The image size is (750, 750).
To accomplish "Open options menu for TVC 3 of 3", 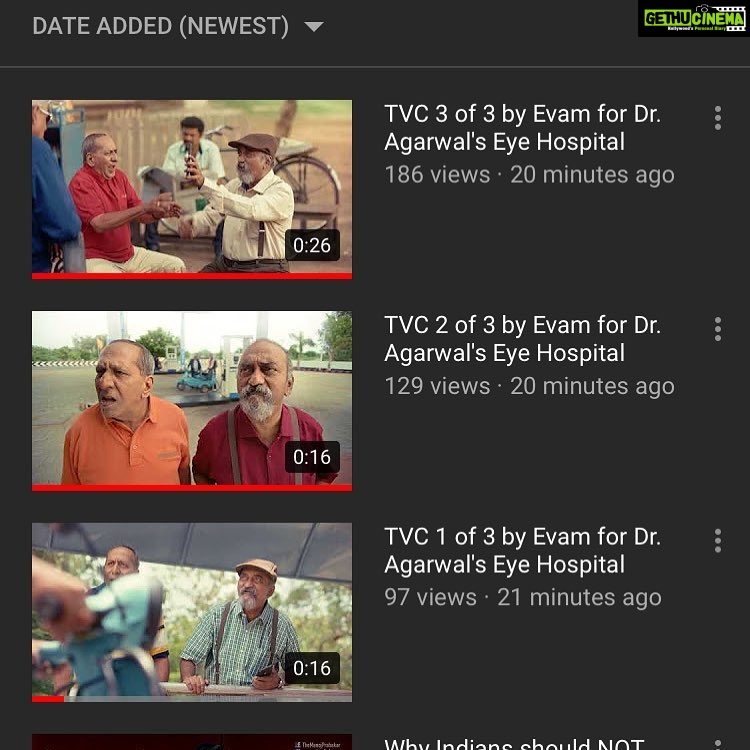I will click(x=717, y=118).
